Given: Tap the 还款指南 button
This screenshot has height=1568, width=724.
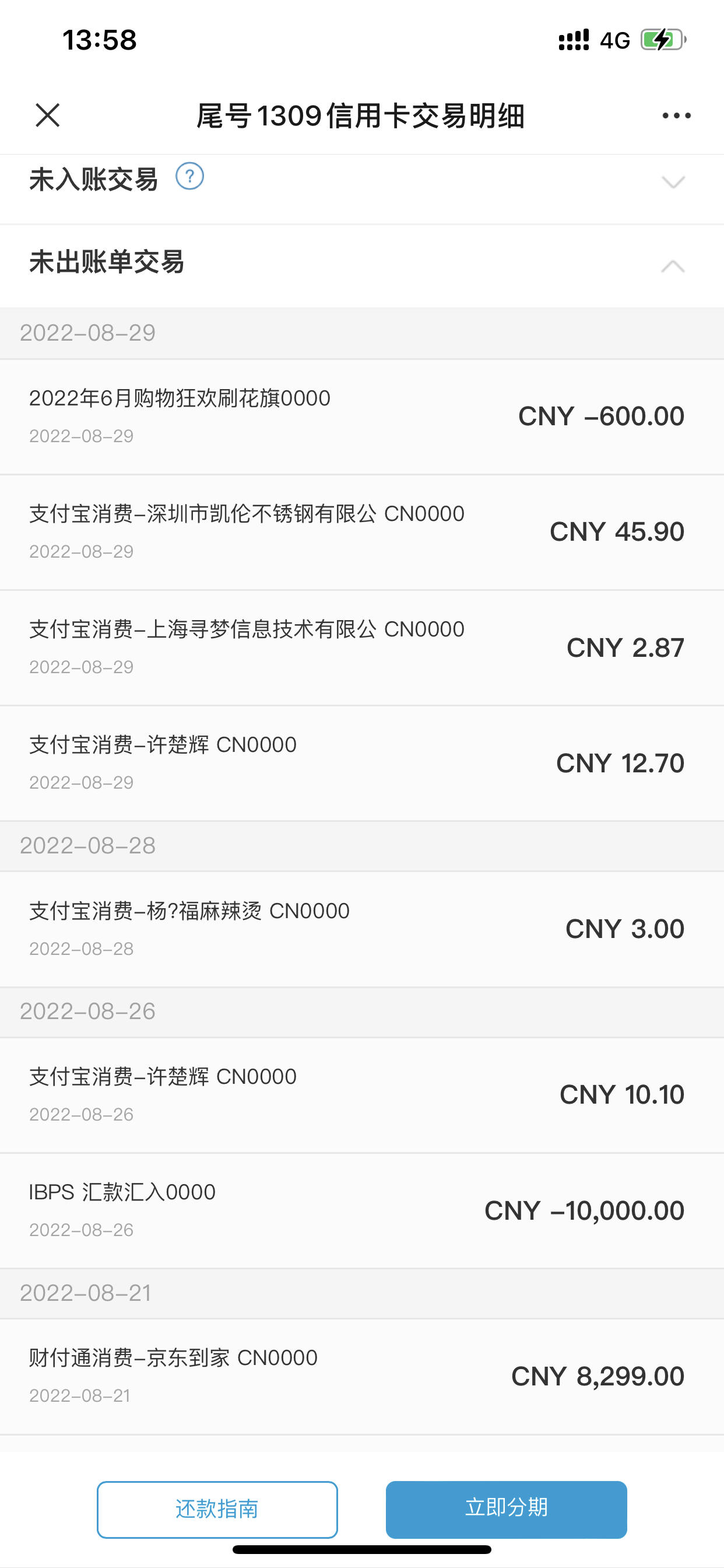Looking at the screenshot, I should click(x=217, y=1510).
